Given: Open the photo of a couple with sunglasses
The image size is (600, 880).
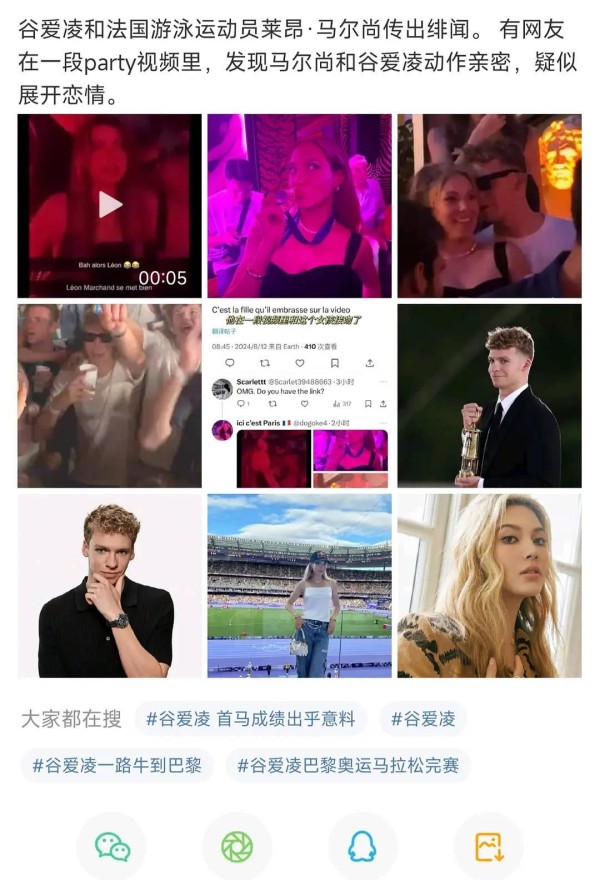Looking at the screenshot, I should [489, 205].
